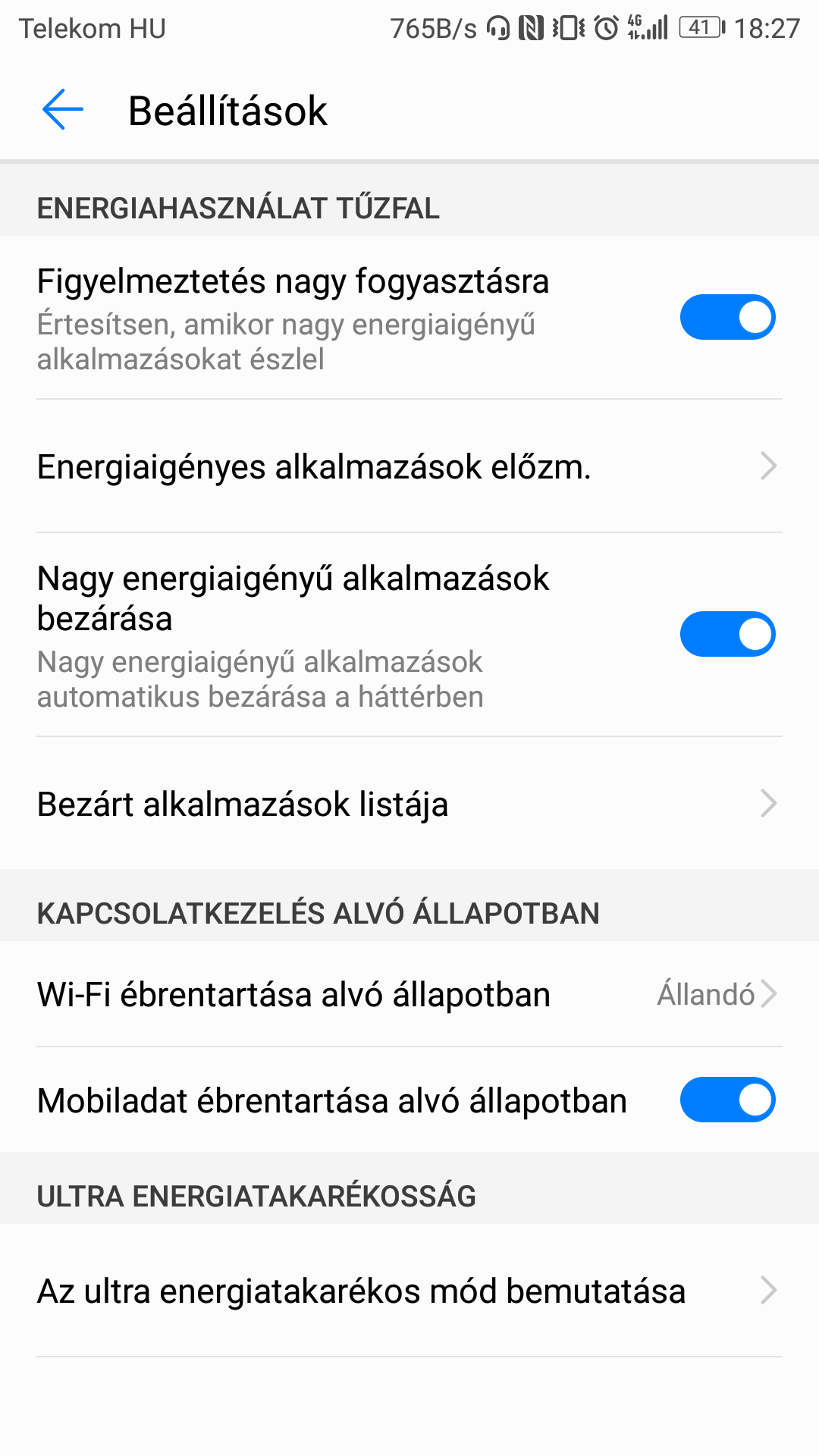Turn off Mobiladat ébrentartása alvó állapotban
819x1456 pixels.
(x=727, y=1100)
